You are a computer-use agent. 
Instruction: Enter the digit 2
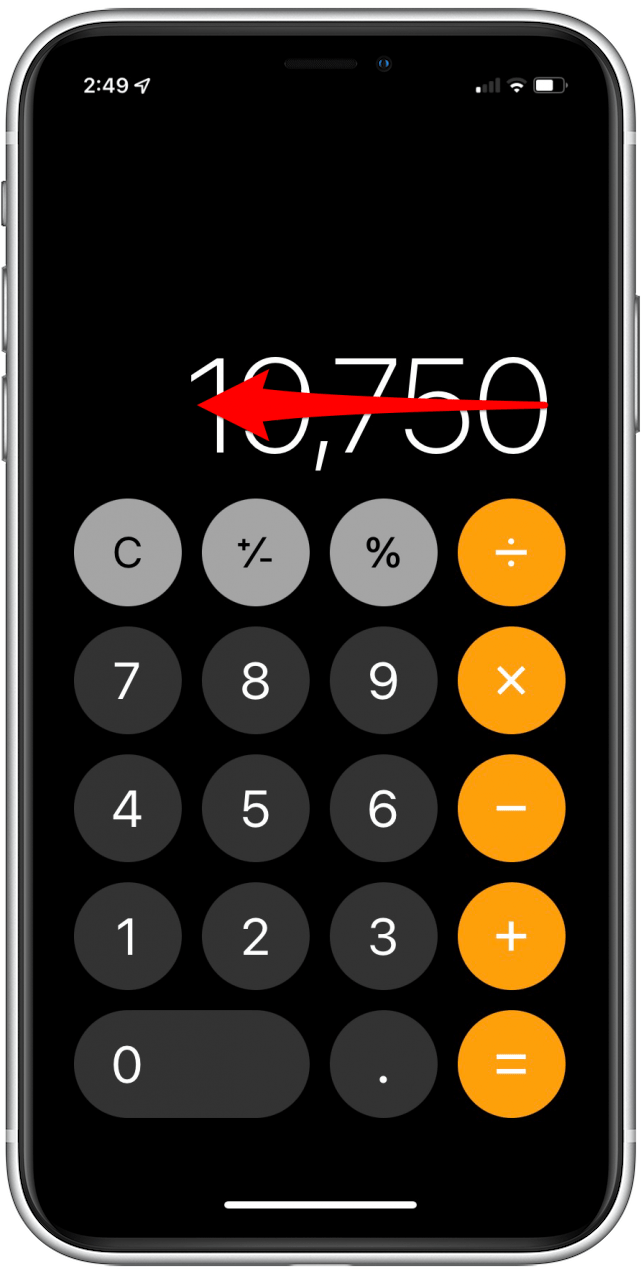(x=256, y=936)
